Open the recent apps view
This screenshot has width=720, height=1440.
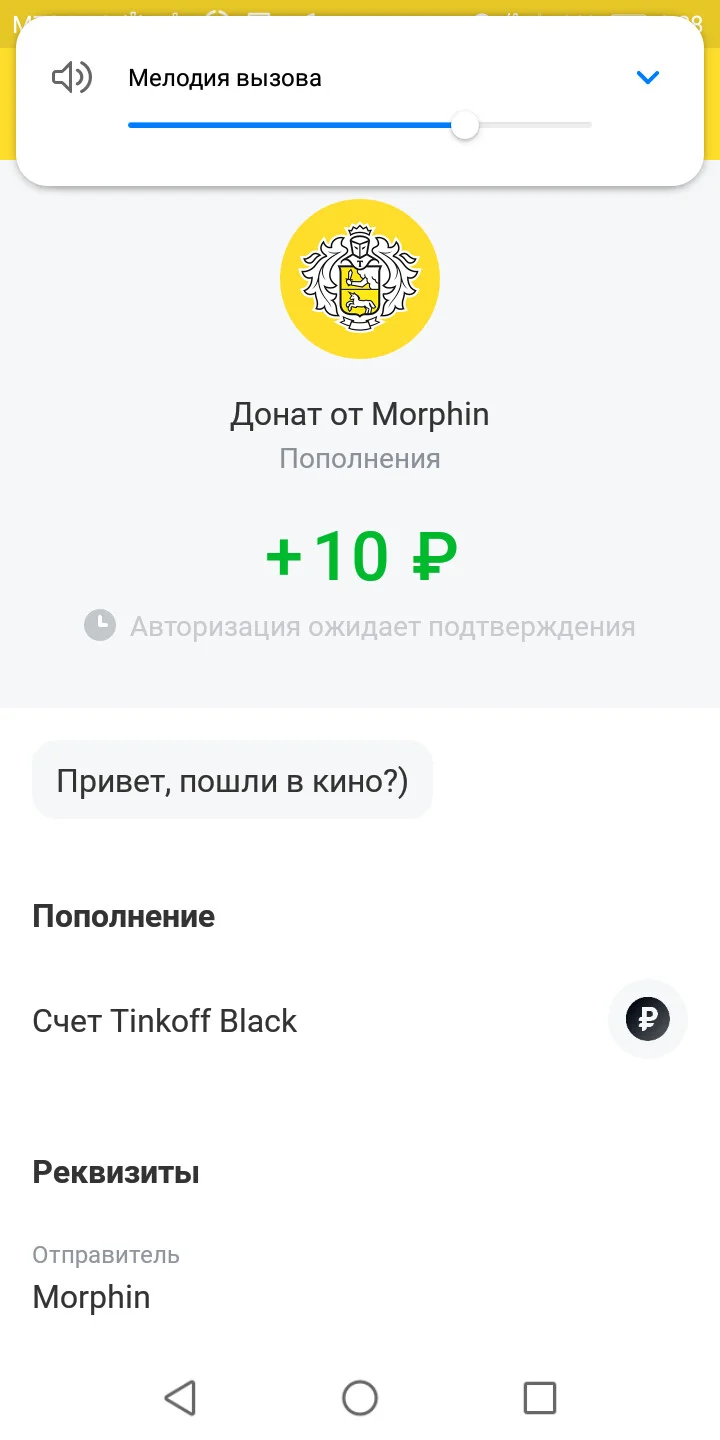click(x=540, y=1397)
